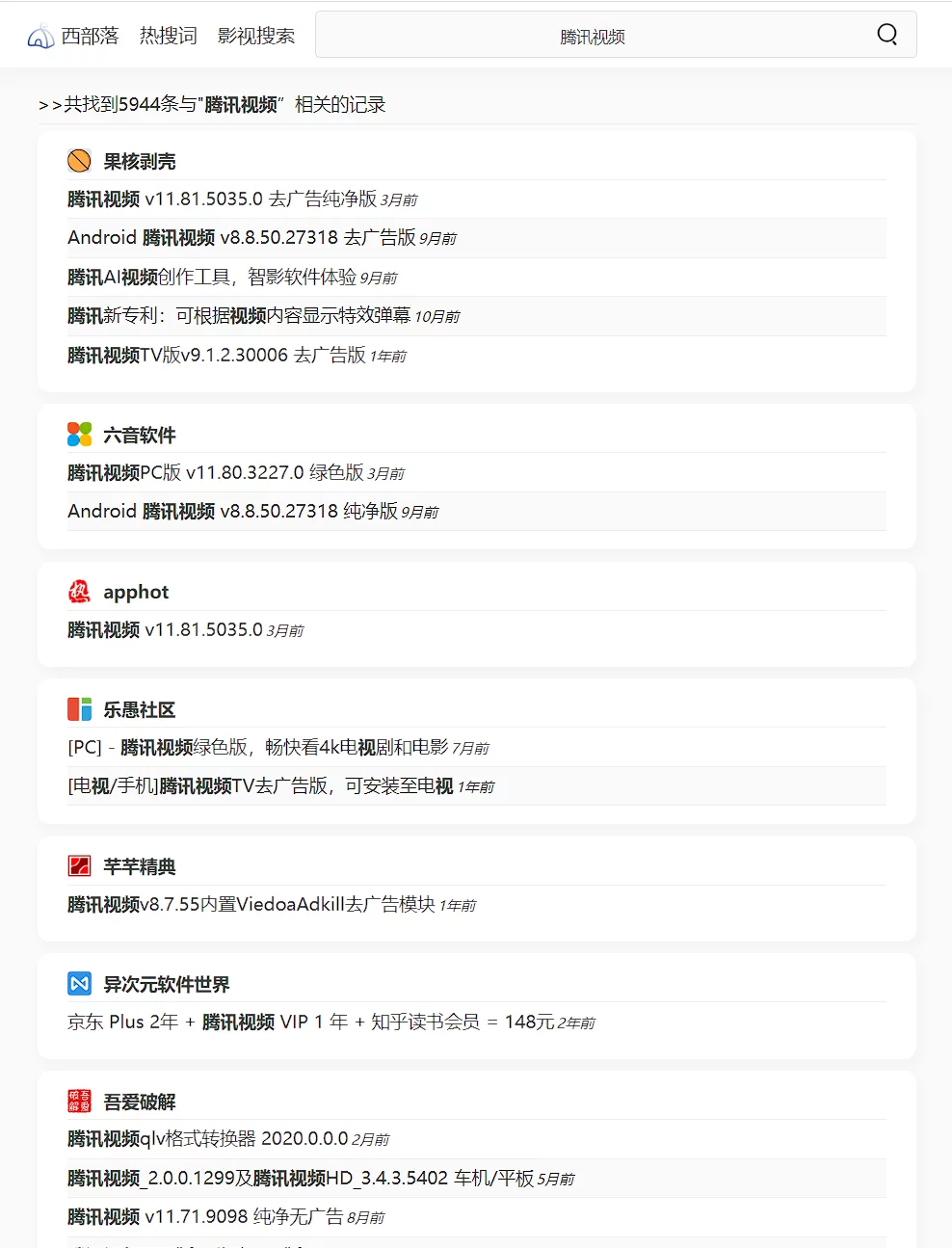
Task: Open Android 腾讯视频 v8.8.50.27318 纯净版
Action: (x=232, y=512)
